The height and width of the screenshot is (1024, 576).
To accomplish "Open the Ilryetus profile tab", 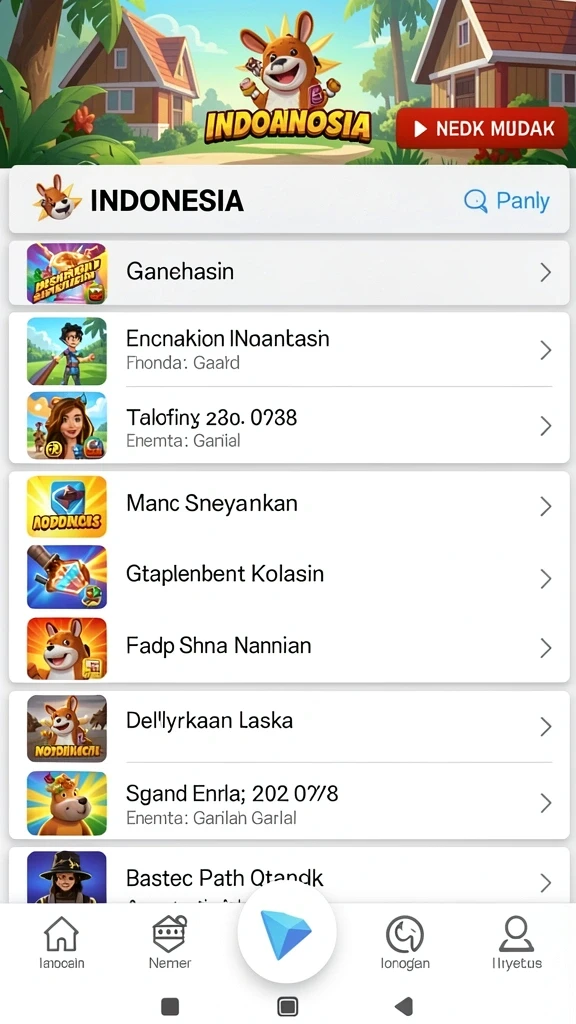I will pos(517,942).
